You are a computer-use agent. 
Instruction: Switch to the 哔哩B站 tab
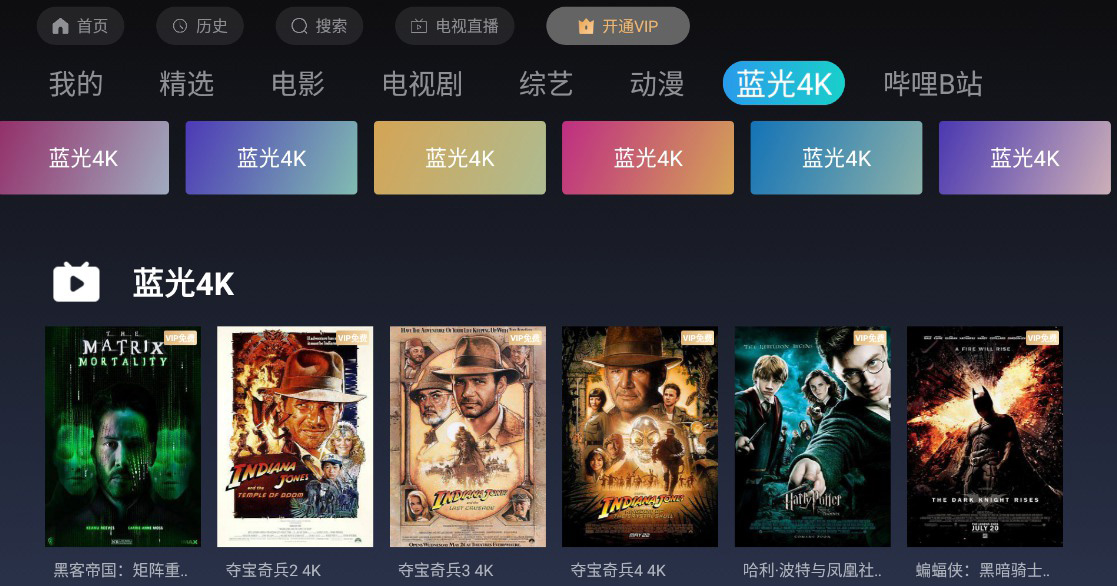tap(932, 84)
